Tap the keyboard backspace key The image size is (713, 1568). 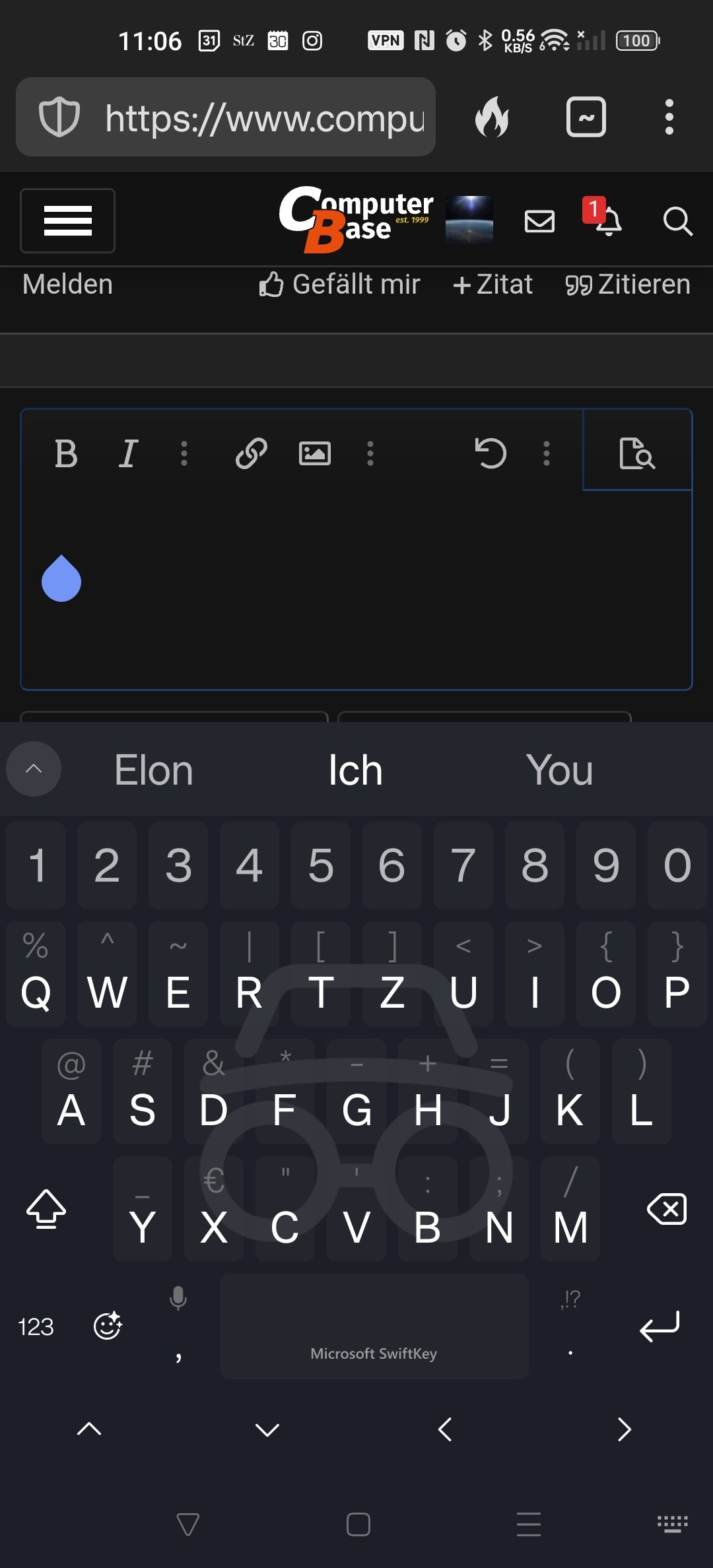tap(667, 1209)
